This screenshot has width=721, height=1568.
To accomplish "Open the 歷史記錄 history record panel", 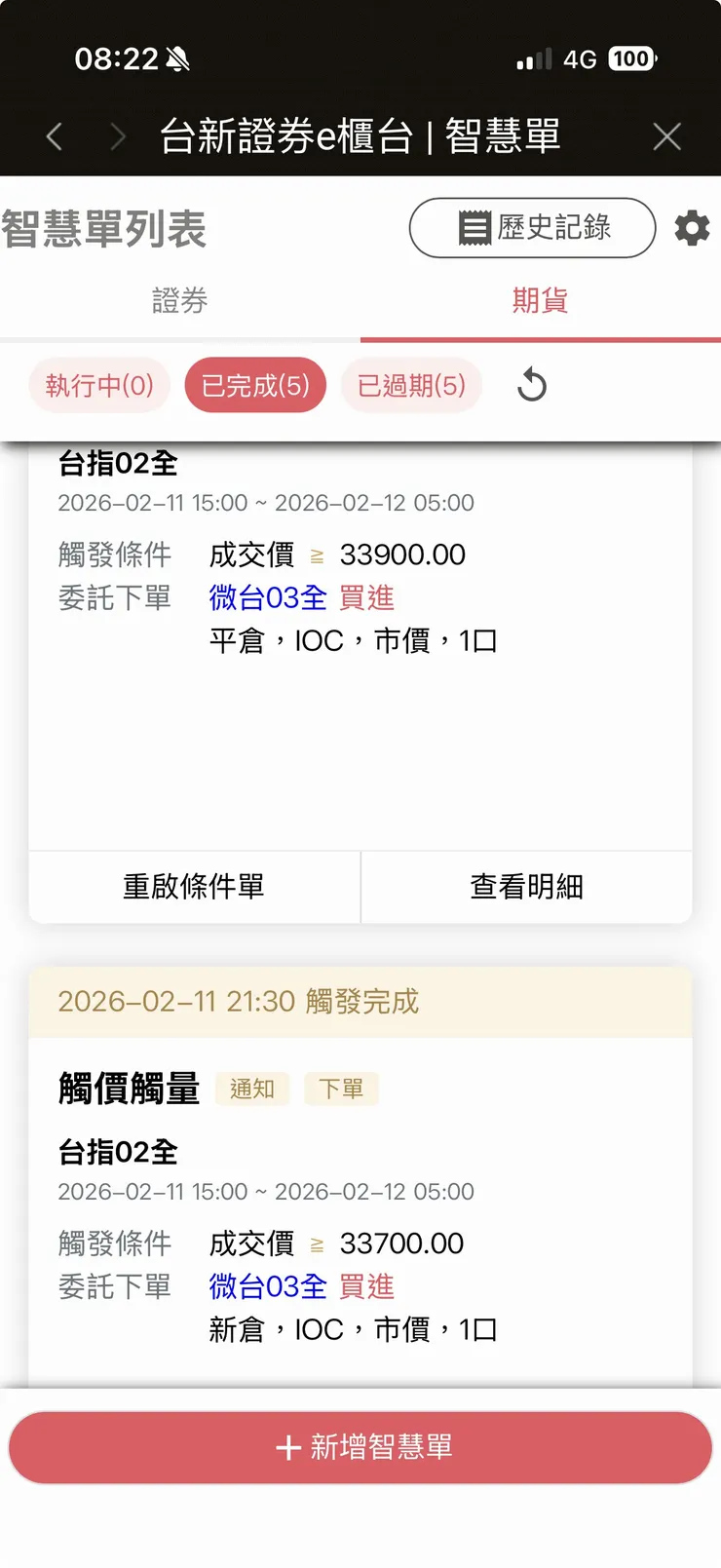I will coord(532,228).
